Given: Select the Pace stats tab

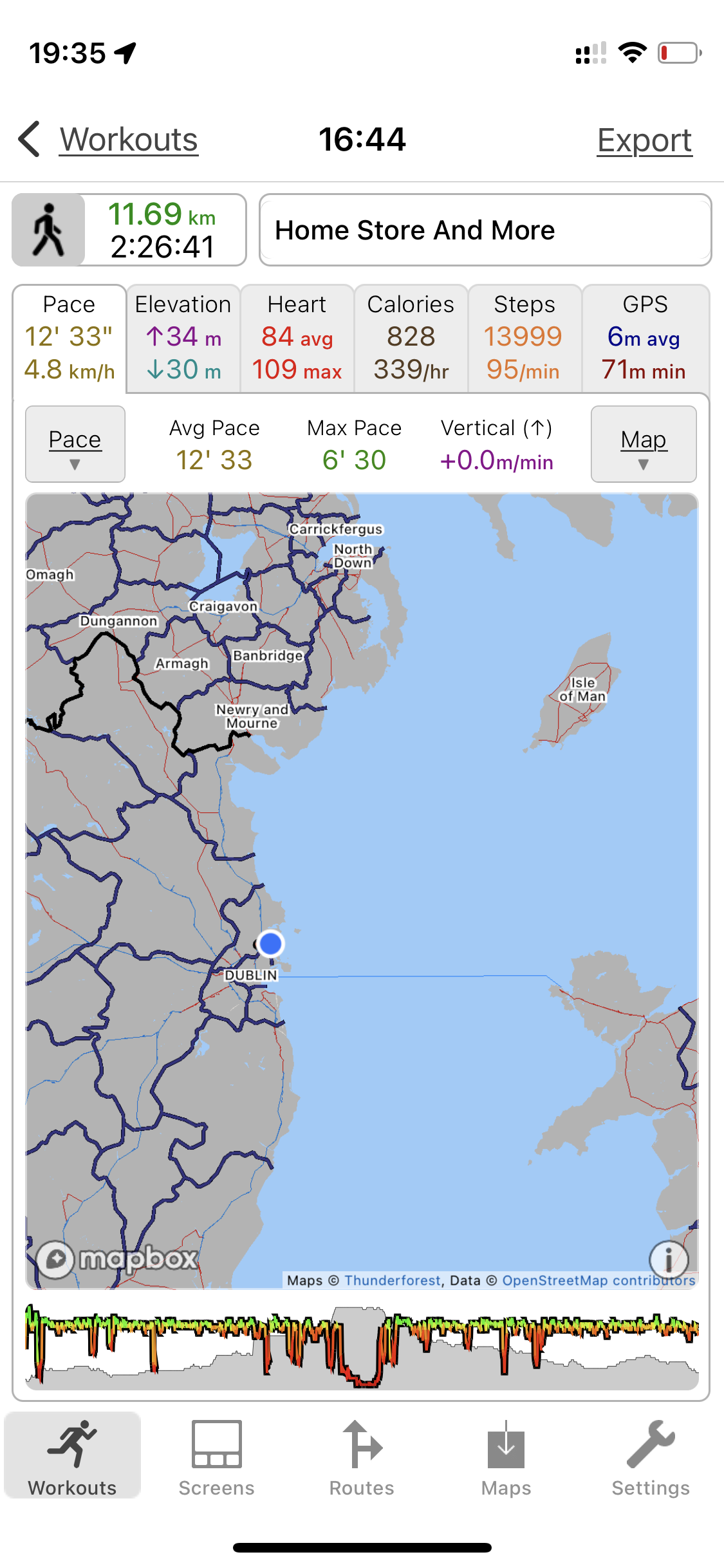Looking at the screenshot, I should [x=70, y=338].
